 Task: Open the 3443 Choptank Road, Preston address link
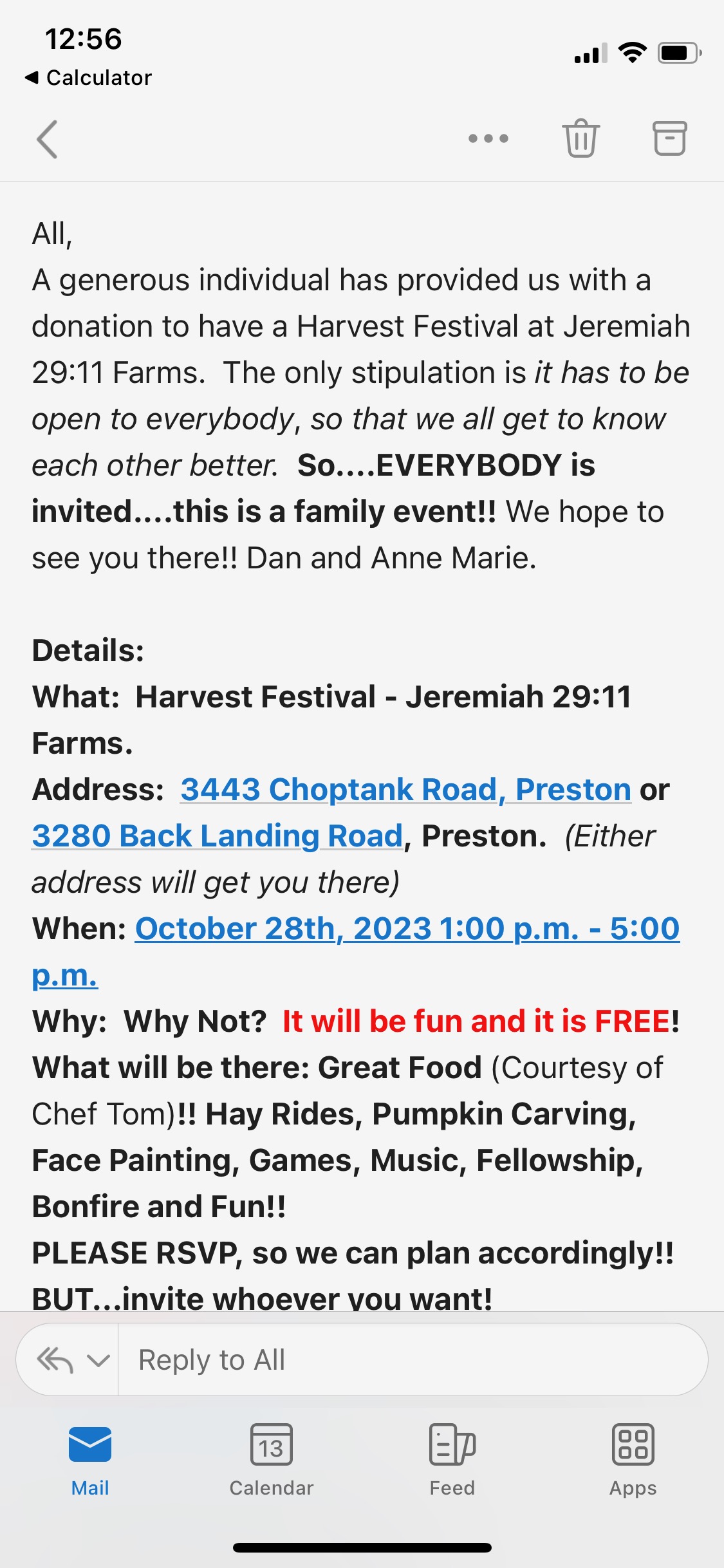click(405, 789)
